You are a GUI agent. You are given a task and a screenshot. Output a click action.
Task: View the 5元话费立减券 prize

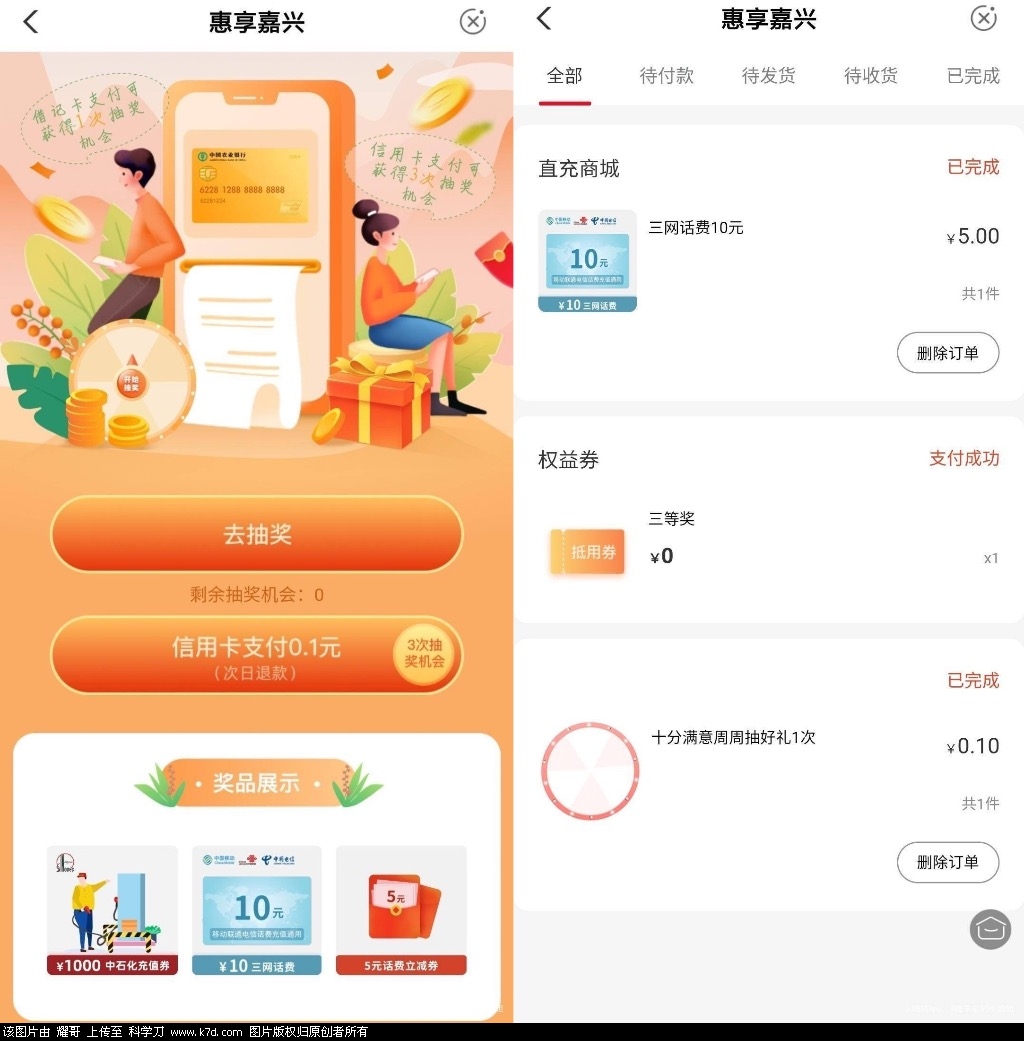[x=401, y=910]
